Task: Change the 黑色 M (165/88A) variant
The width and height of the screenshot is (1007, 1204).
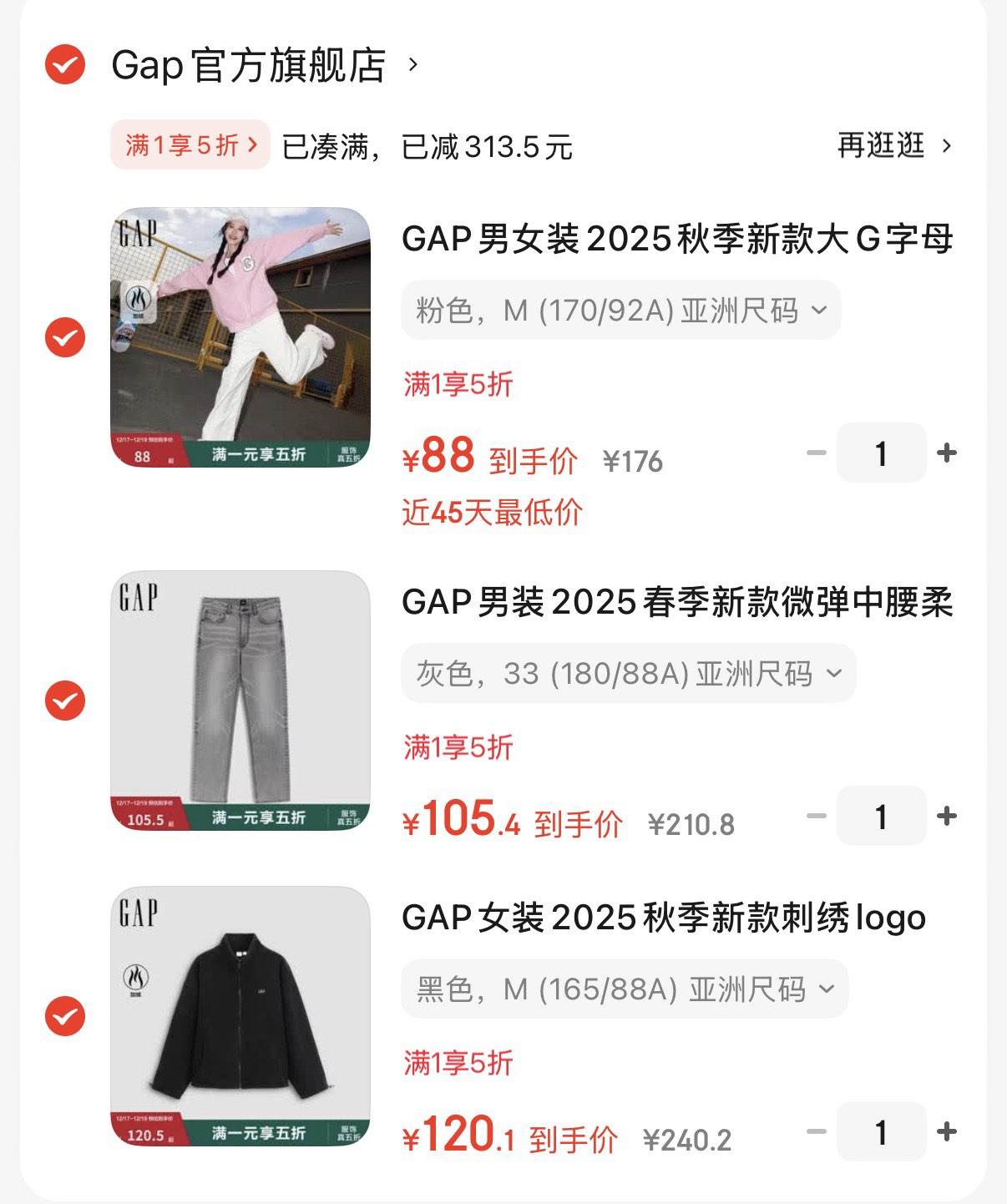Action: click(x=625, y=989)
